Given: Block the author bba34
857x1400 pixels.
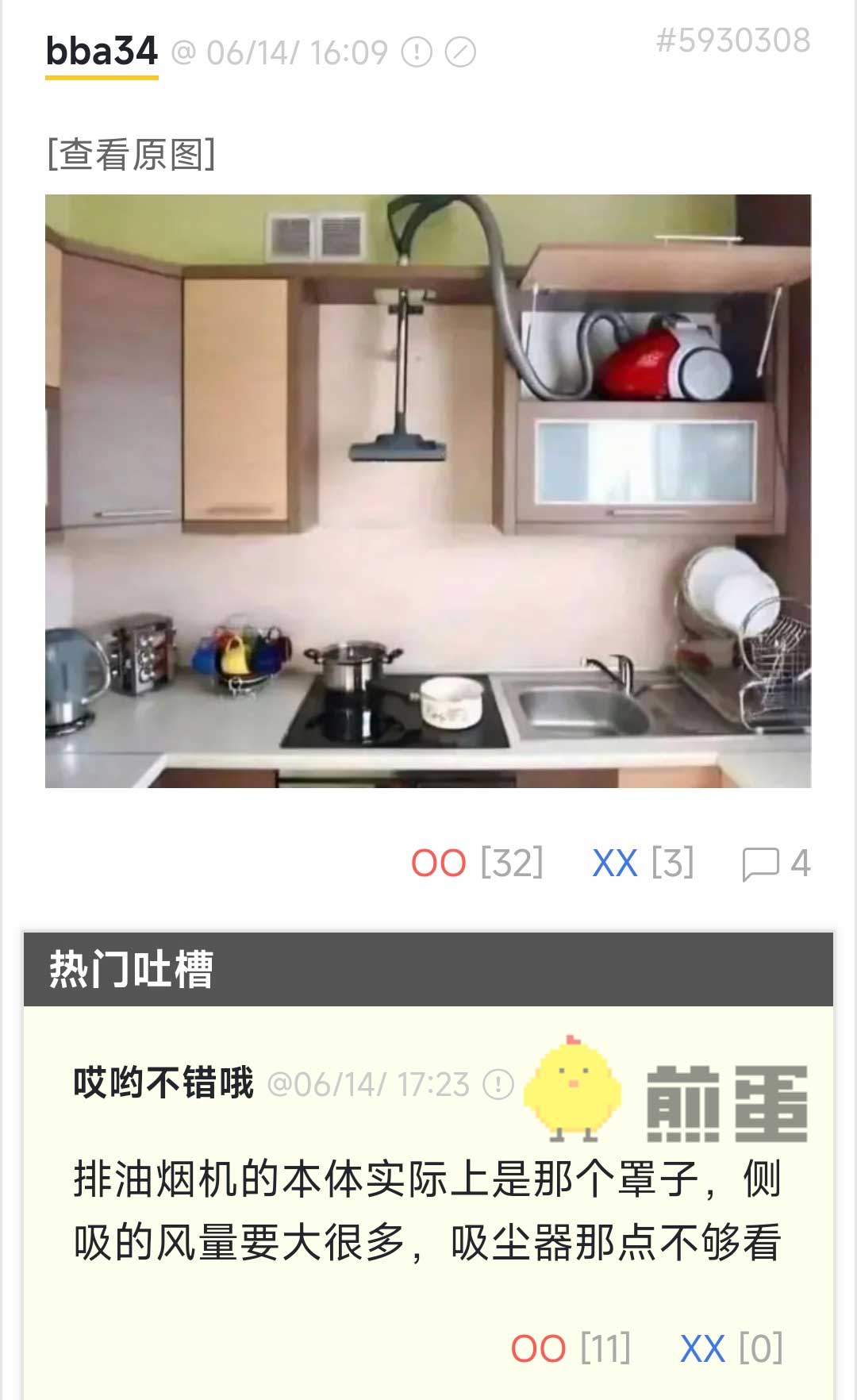Looking at the screenshot, I should [x=460, y=52].
